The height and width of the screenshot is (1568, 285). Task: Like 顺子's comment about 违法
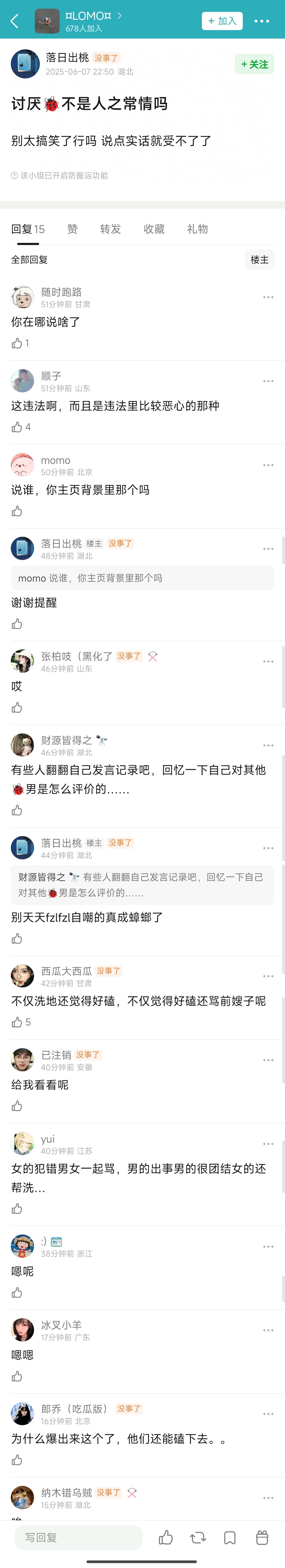17,427
